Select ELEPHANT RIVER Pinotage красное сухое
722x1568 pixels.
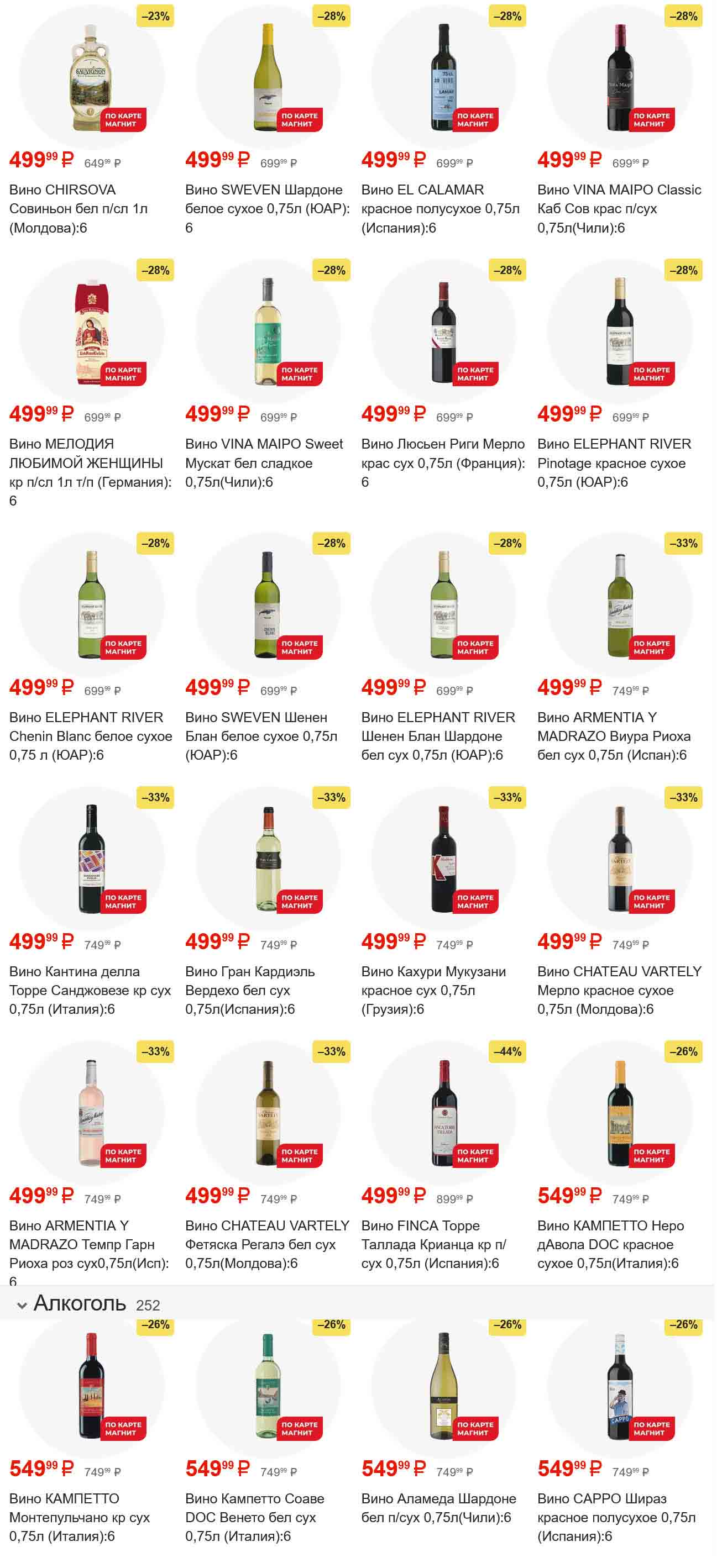point(620,332)
